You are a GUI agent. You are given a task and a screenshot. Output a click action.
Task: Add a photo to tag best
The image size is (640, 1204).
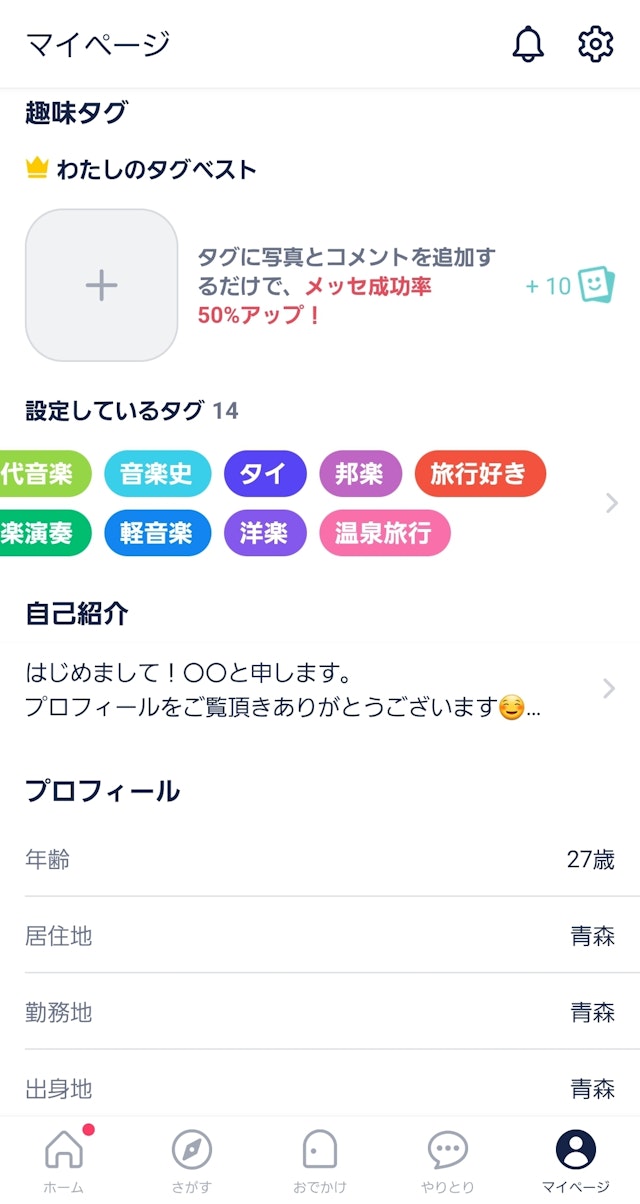[x=101, y=285]
